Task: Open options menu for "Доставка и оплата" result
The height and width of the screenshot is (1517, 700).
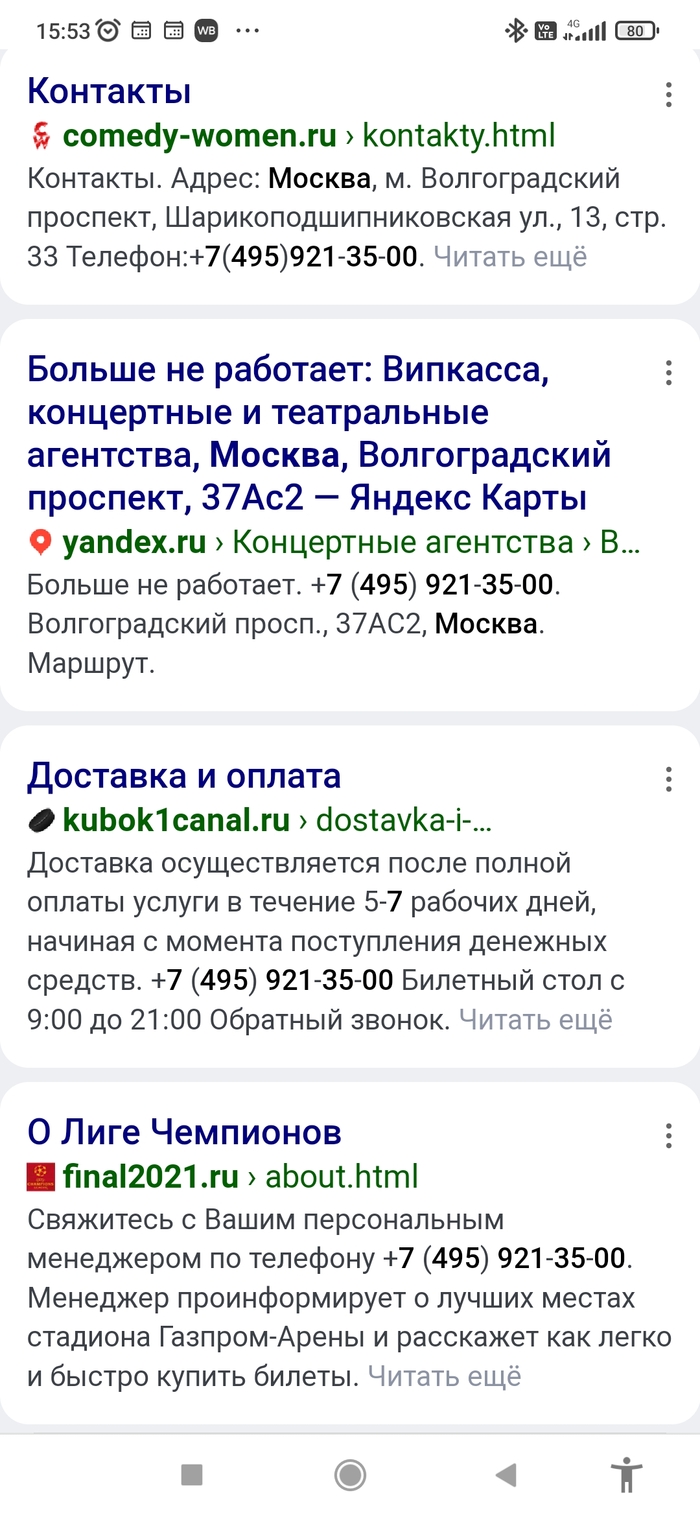Action: click(x=668, y=779)
